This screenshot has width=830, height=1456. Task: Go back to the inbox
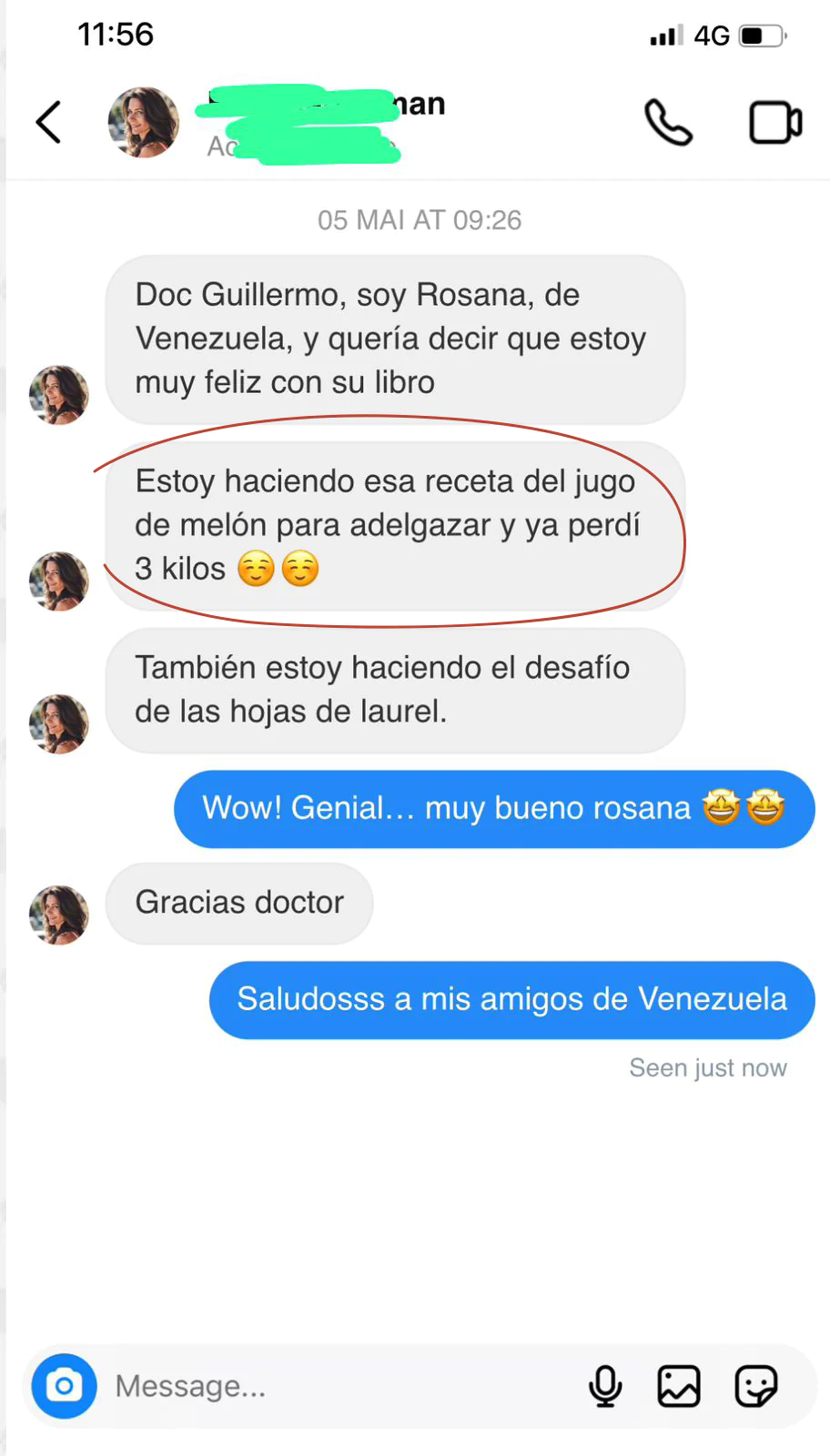pyautogui.click(x=49, y=122)
